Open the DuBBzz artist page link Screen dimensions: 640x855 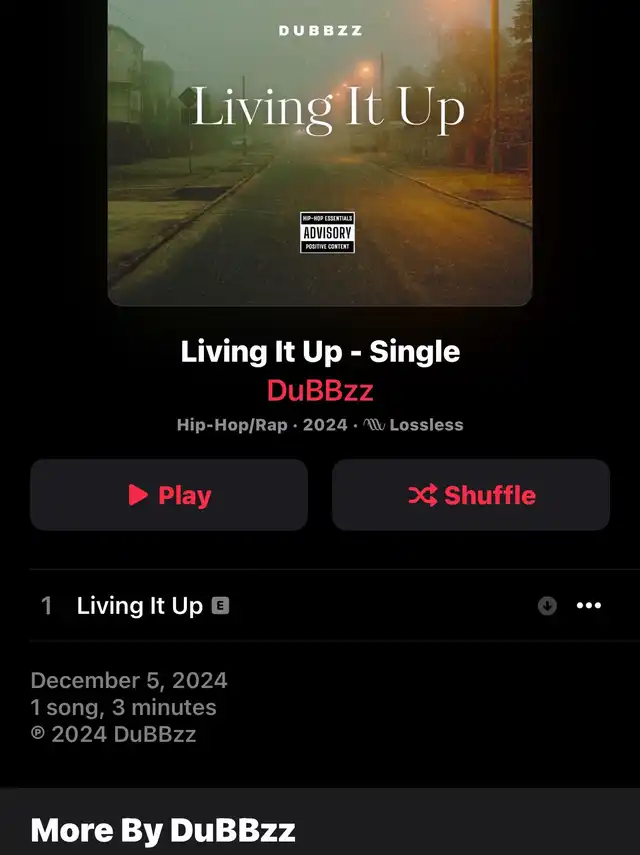click(x=320, y=390)
